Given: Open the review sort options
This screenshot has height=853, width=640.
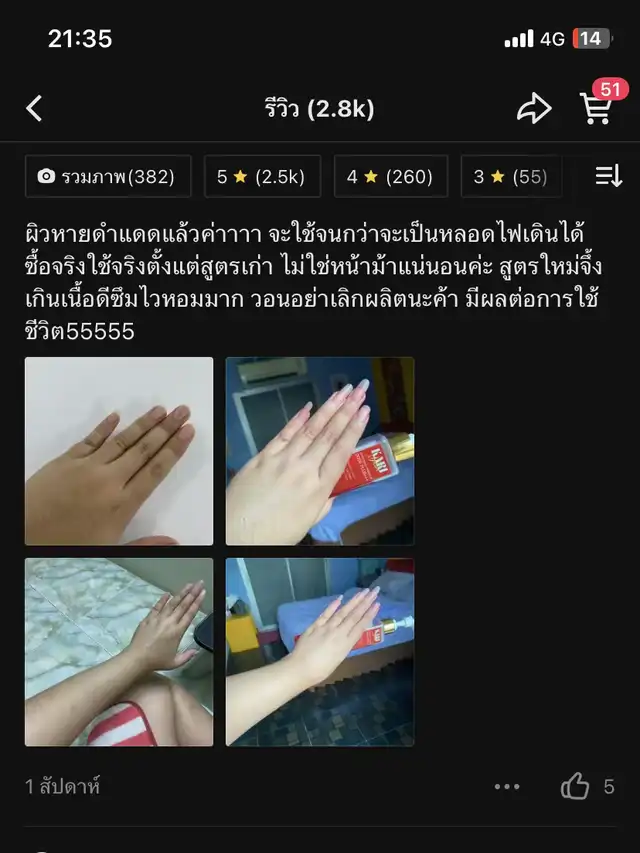Looking at the screenshot, I should click(x=608, y=177).
